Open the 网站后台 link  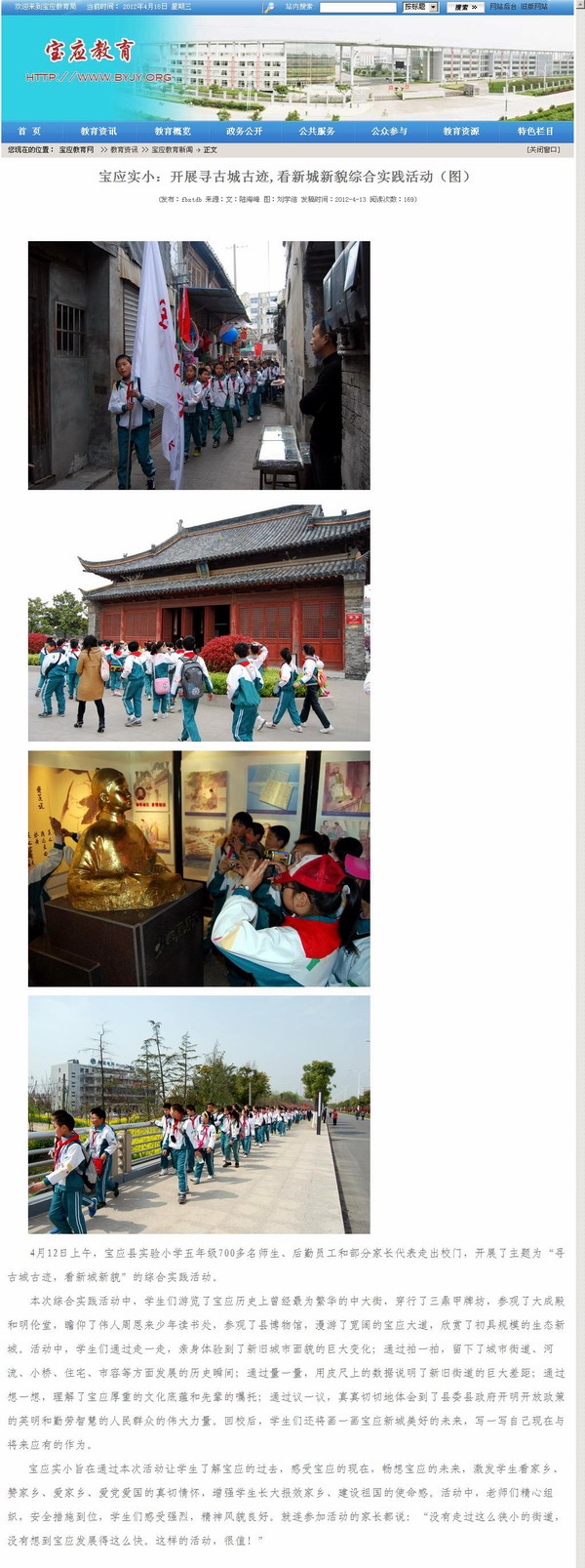(503, 7)
